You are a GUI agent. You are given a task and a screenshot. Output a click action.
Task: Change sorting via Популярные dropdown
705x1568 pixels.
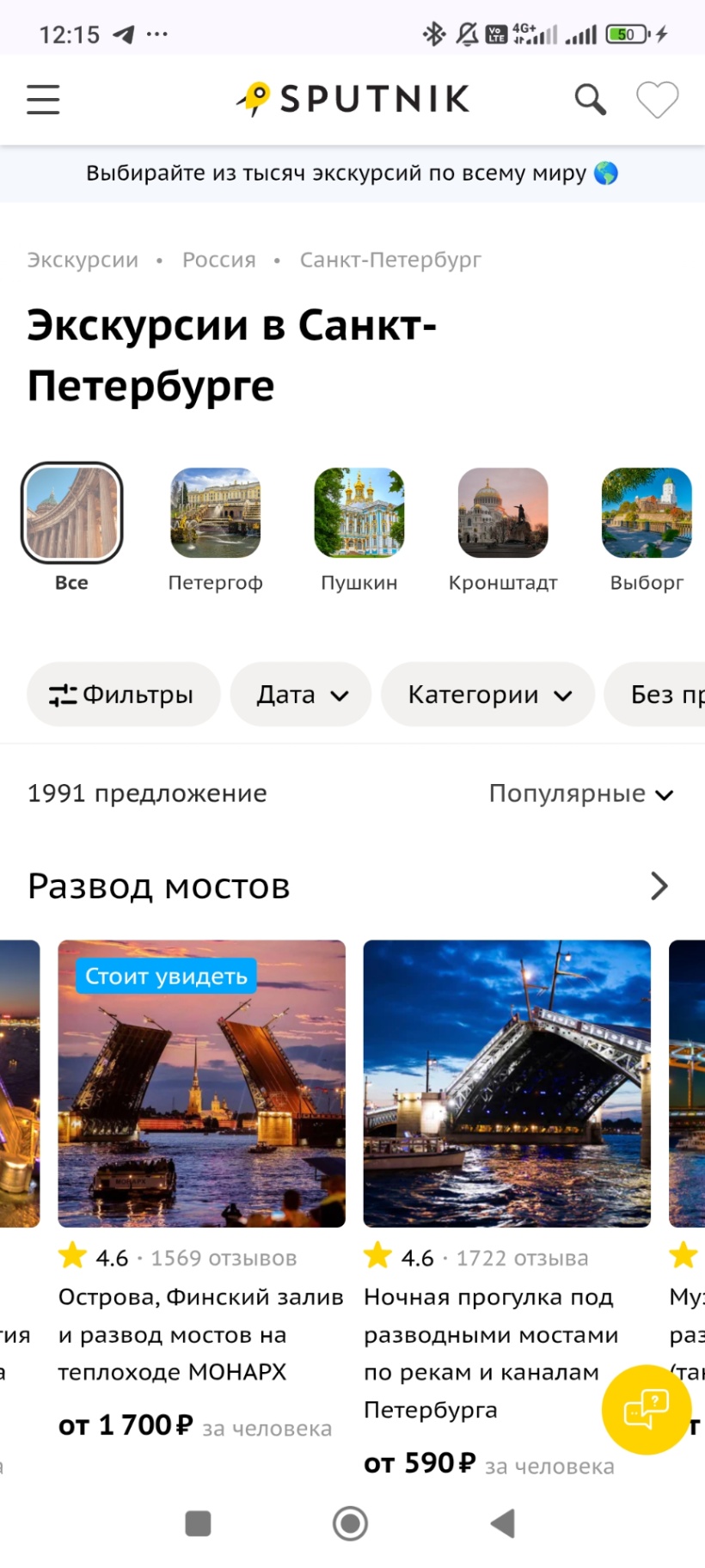[580, 793]
